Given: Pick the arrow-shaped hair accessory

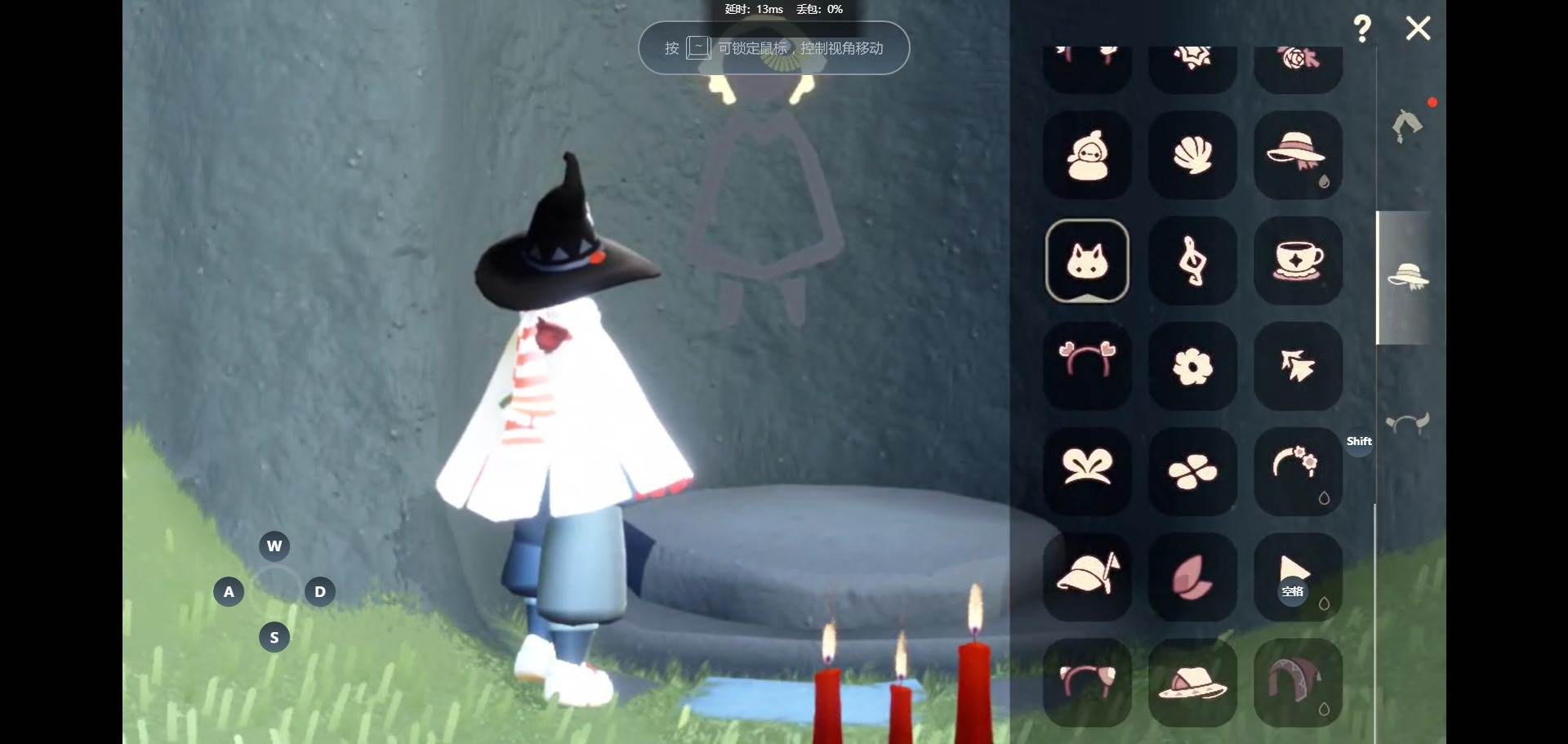Looking at the screenshot, I should coord(1298,366).
